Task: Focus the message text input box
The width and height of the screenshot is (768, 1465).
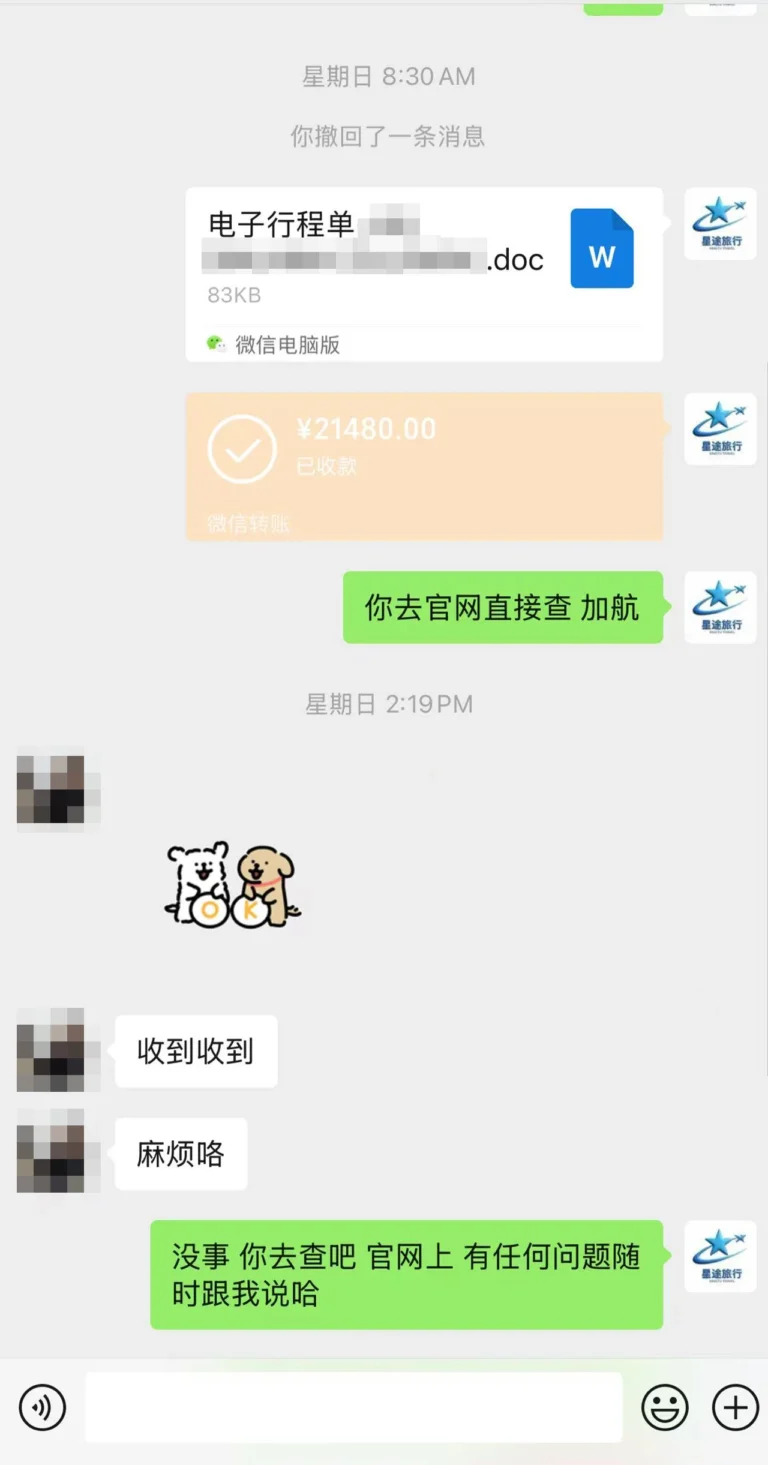Action: tap(352, 1408)
